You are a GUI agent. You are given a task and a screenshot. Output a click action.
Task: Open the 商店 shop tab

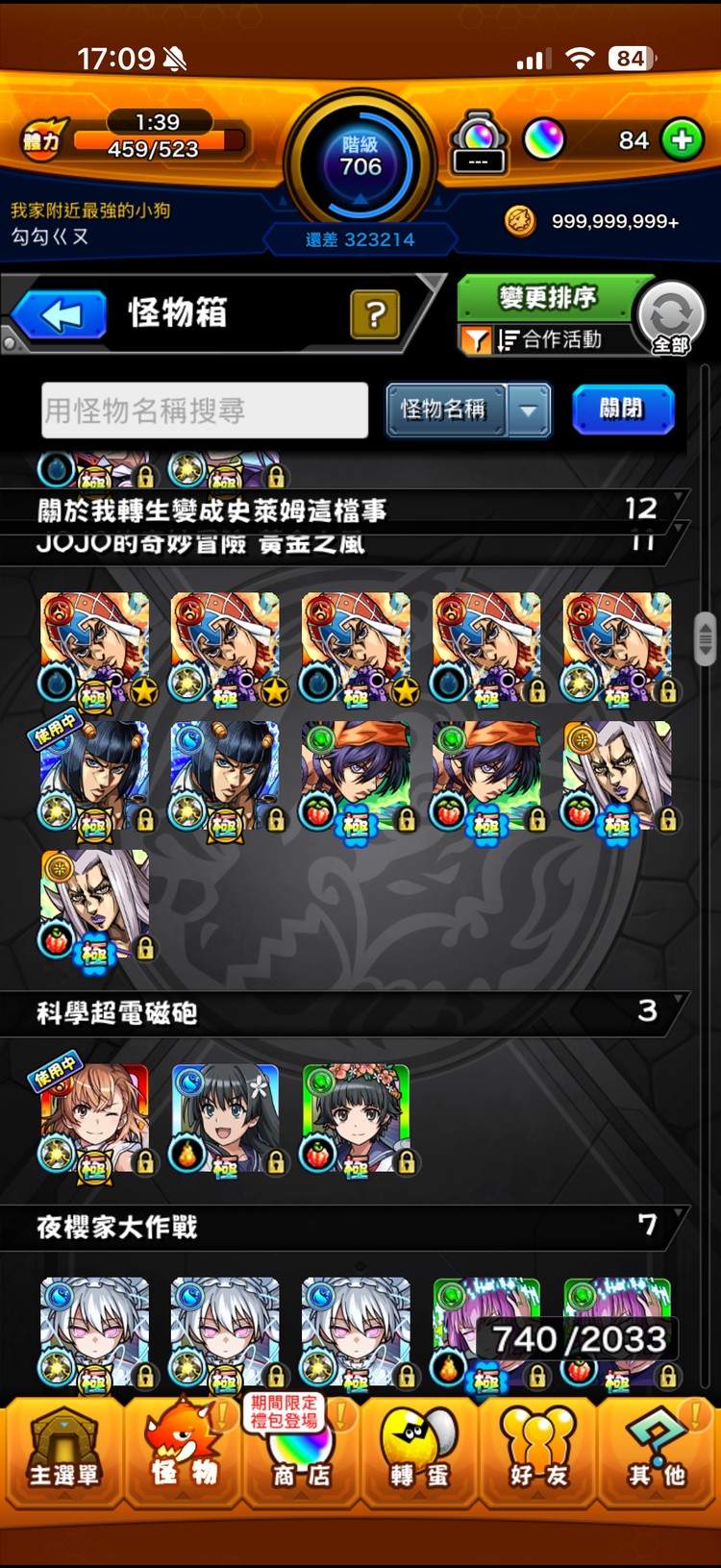coord(301,1455)
